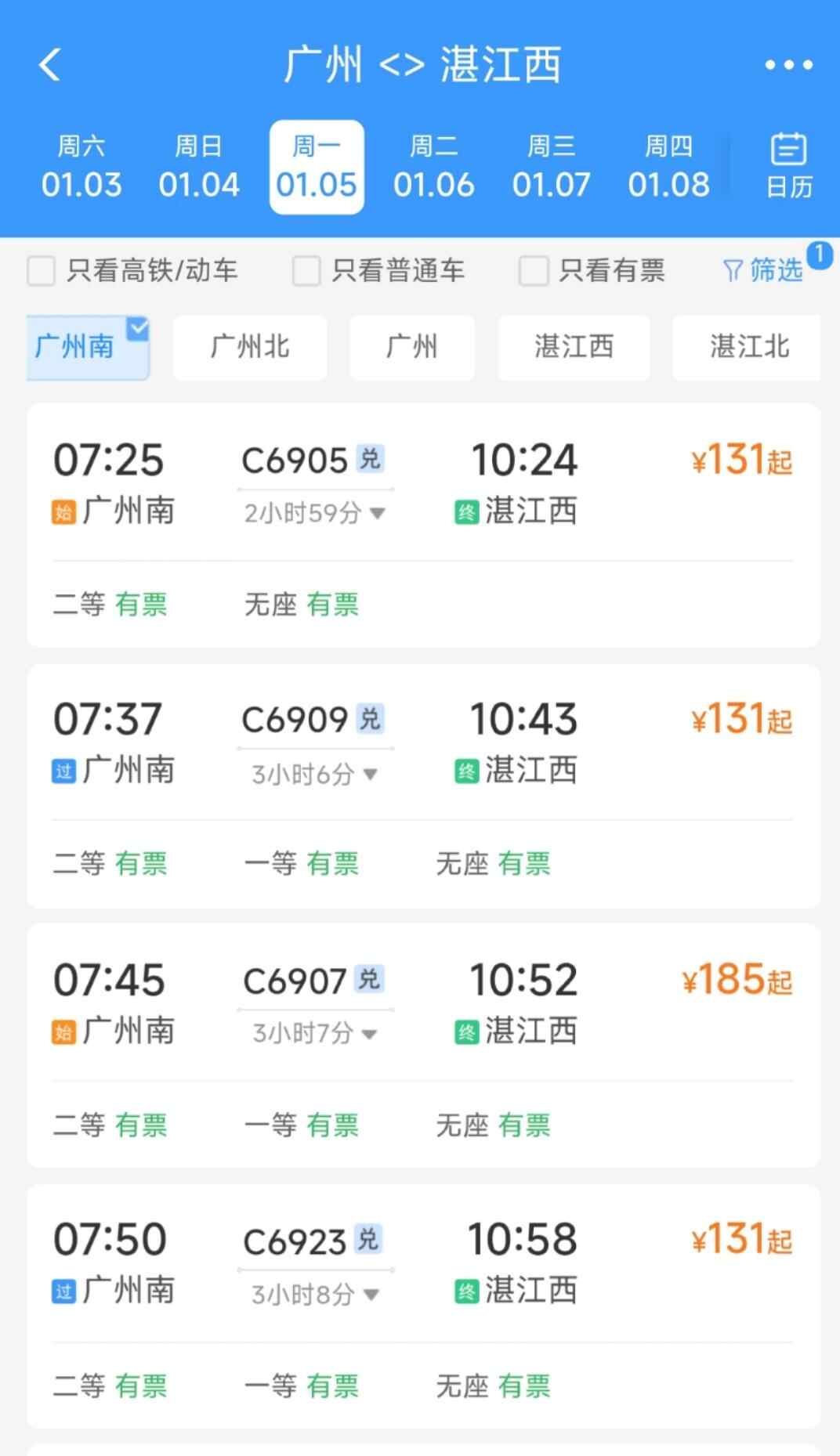Open the three-dot overflow menu
This screenshot has height=1456, width=840.
pyautogui.click(x=788, y=65)
